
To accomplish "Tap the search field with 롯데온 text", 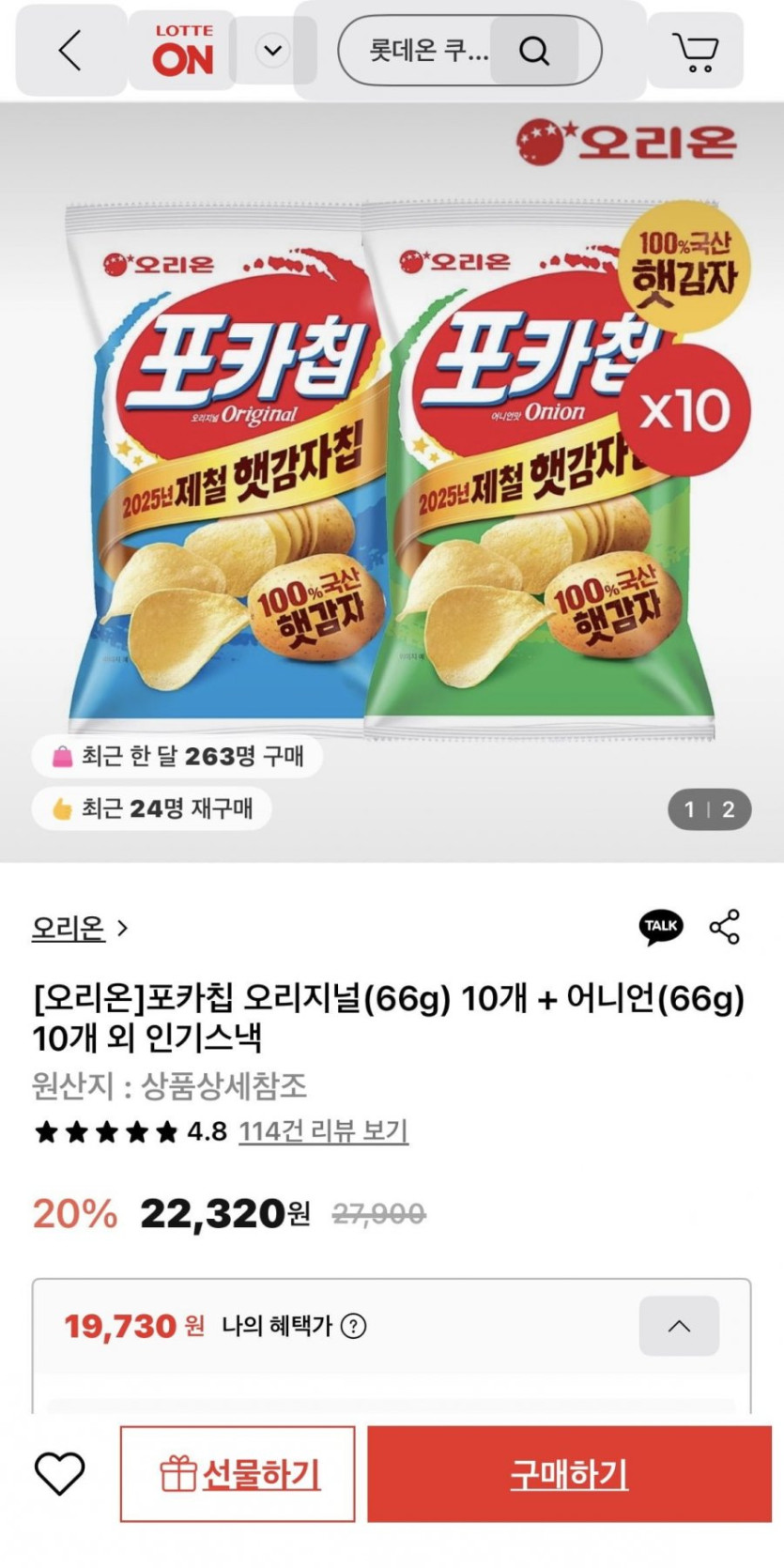I will [x=428, y=50].
